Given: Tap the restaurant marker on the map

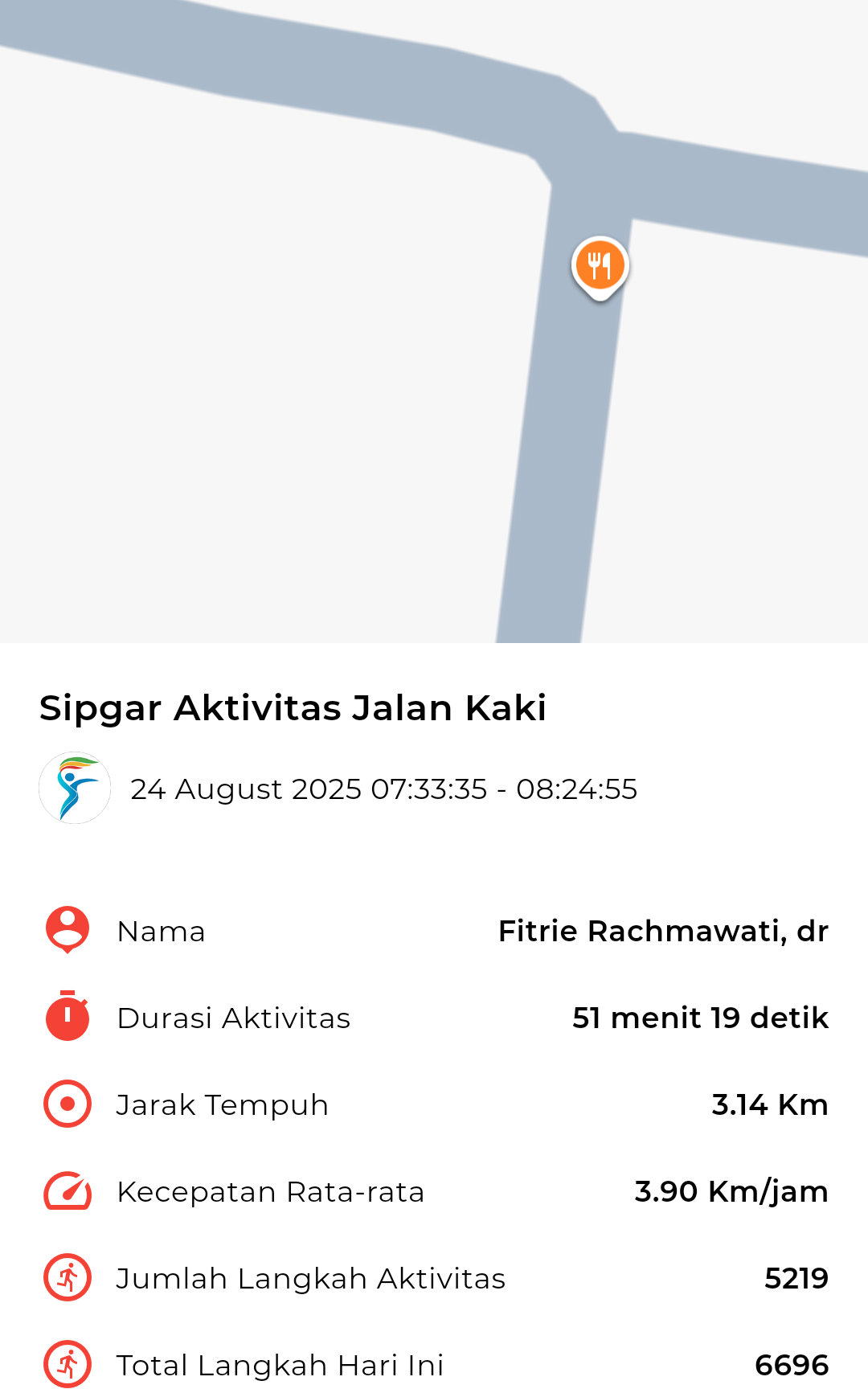Looking at the screenshot, I should [x=600, y=268].
